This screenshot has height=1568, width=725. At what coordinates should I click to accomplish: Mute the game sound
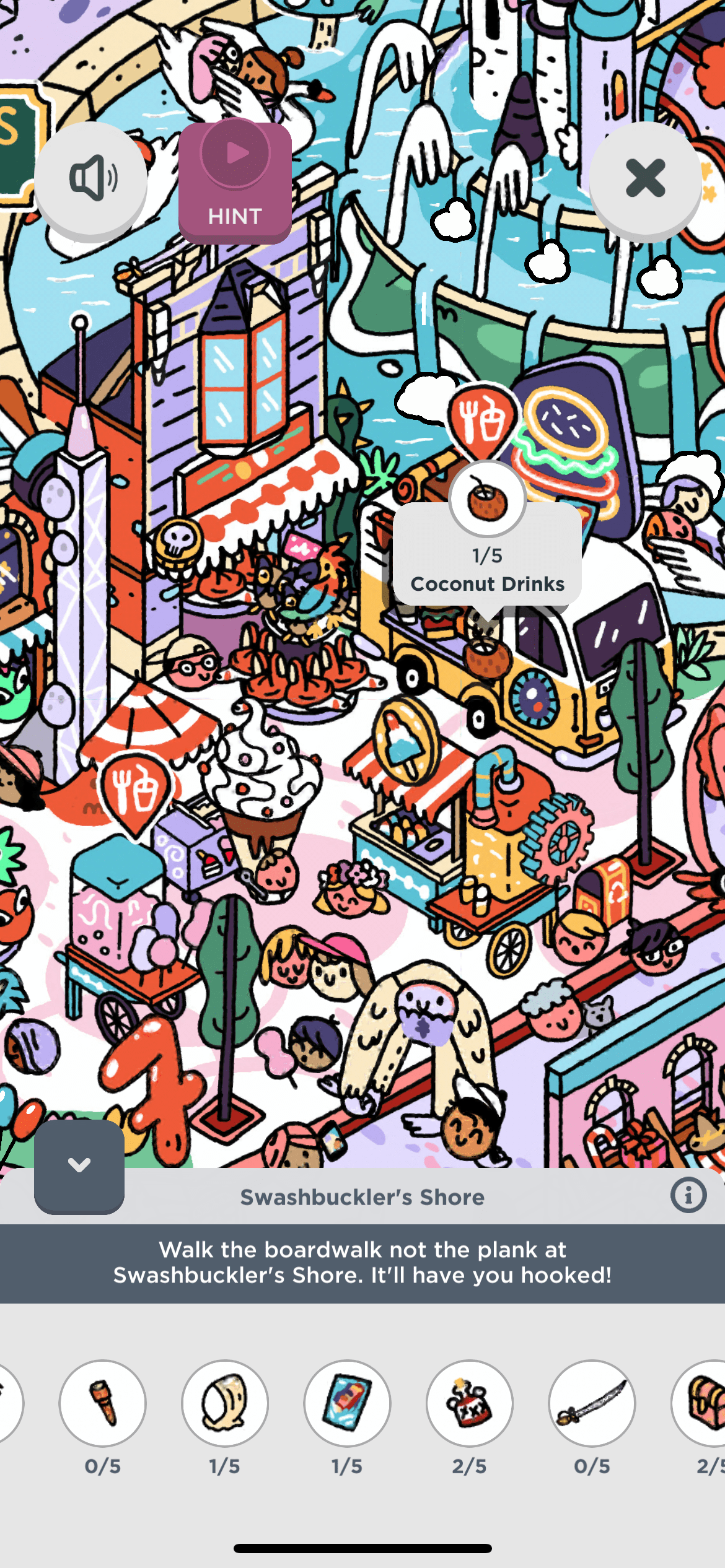click(90, 178)
